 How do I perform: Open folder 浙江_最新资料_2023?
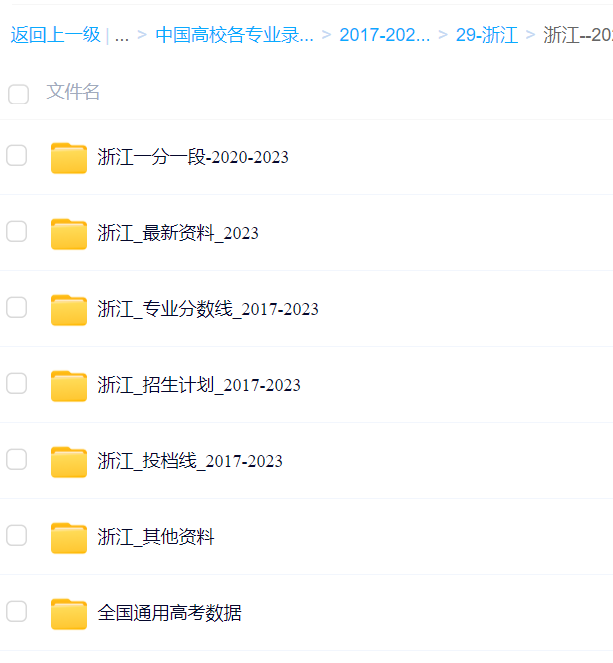(x=177, y=233)
